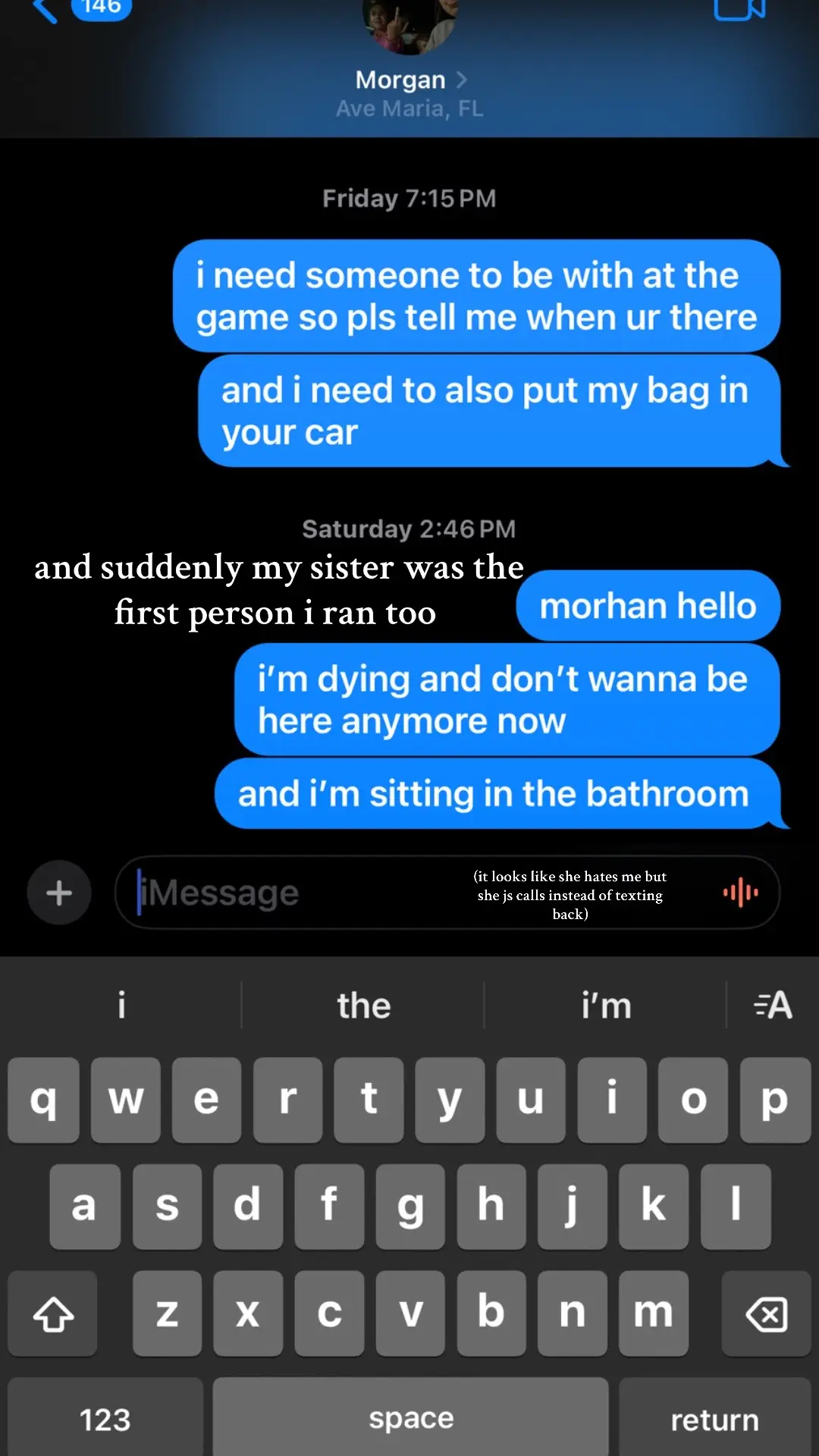Screen dimensions: 819x1456
Task: Insert the suggestion "the"
Action: (363, 1006)
